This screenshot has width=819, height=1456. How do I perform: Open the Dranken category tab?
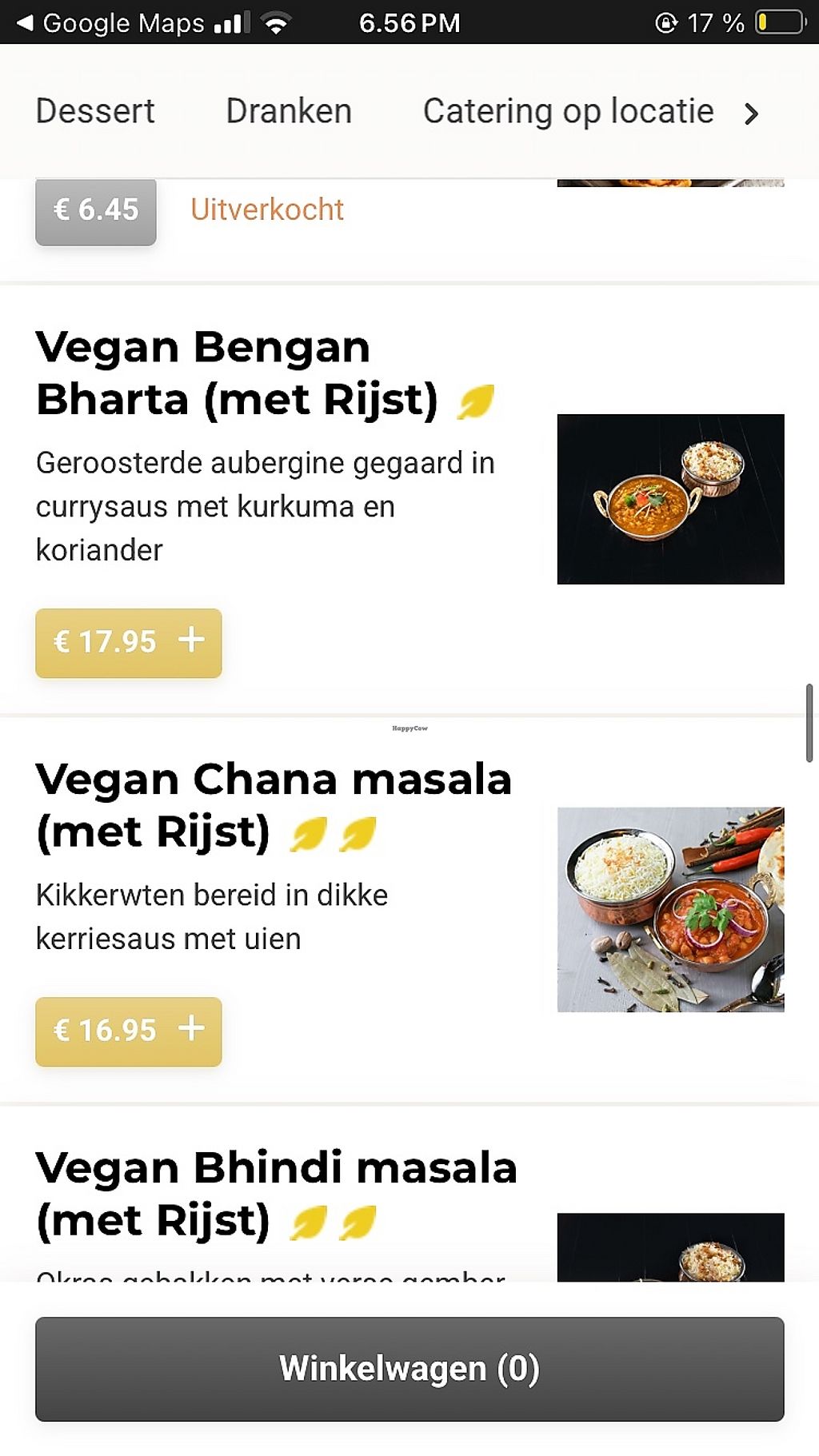289,111
